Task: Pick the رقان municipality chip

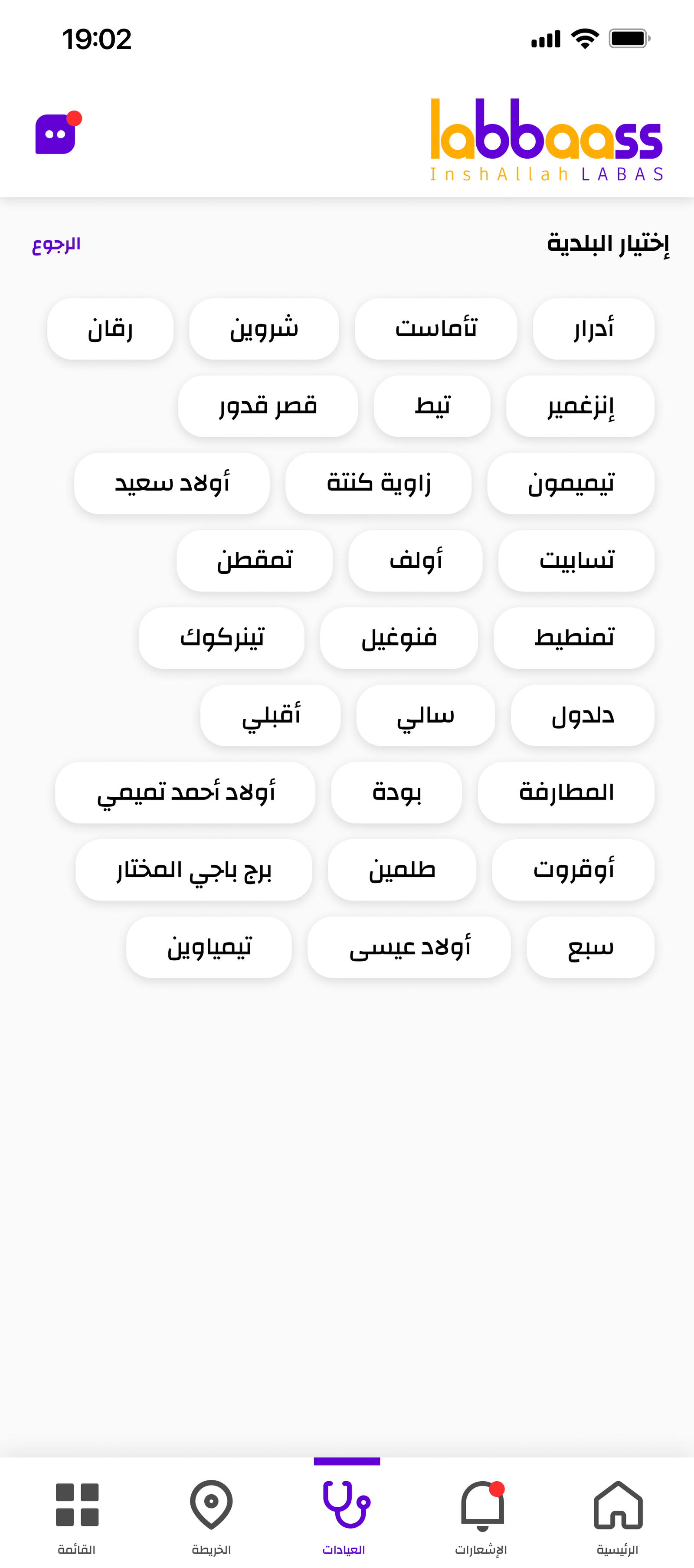Action: pyautogui.click(x=110, y=329)
